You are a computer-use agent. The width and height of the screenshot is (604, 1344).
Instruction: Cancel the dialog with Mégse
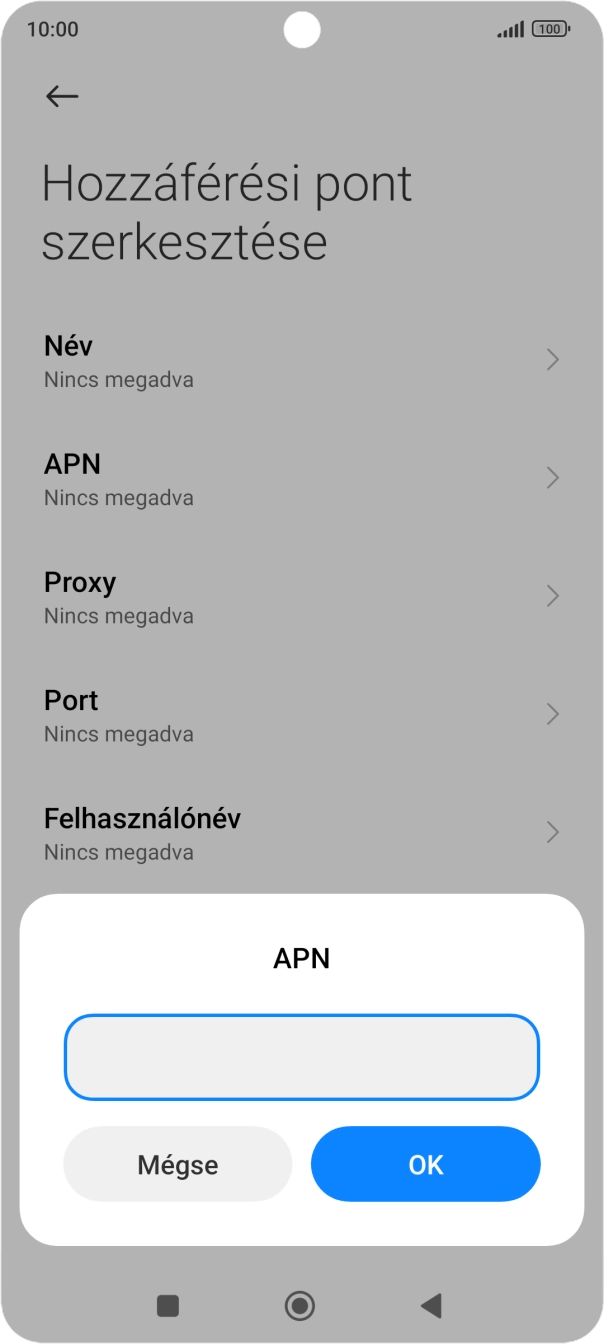pos(177,1164)
